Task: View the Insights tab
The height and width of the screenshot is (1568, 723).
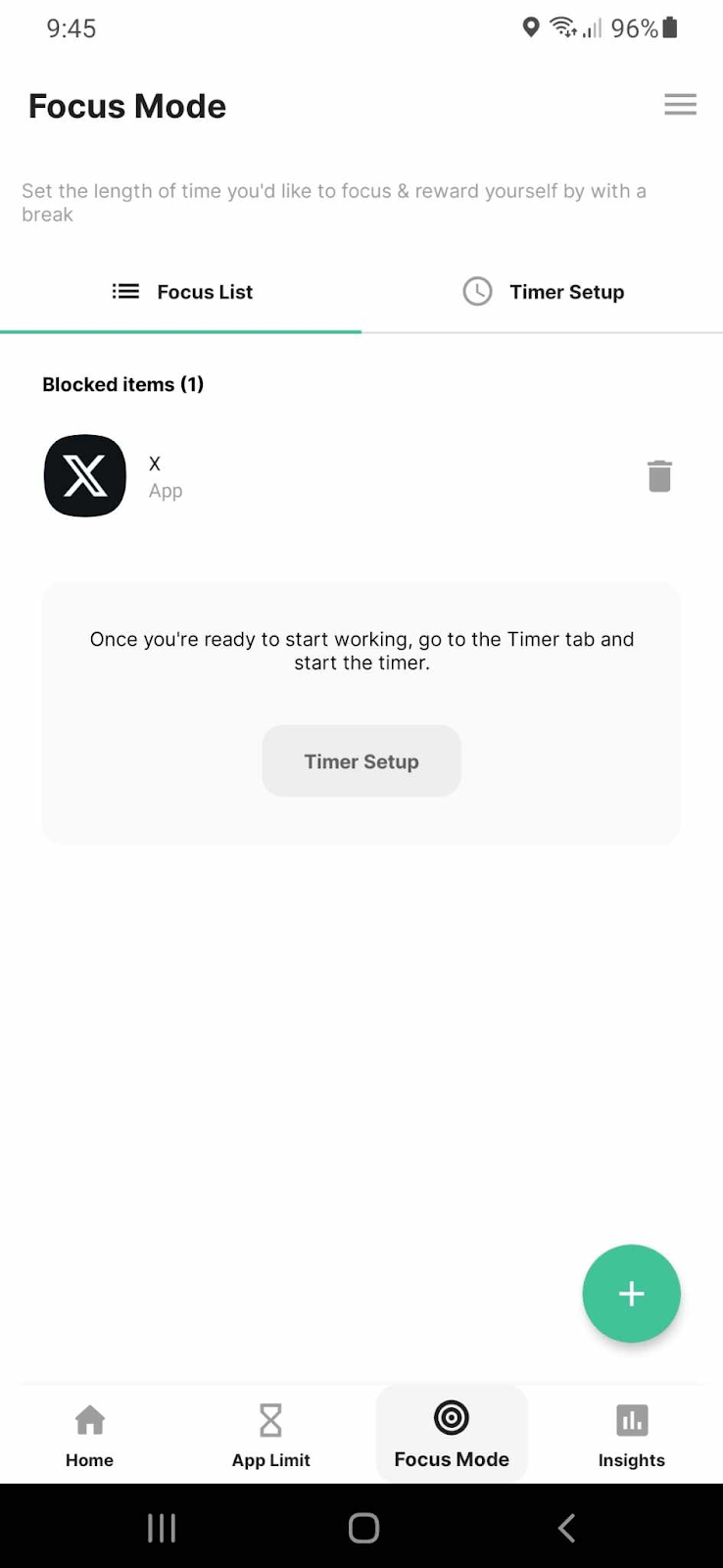Action: [632, 1435]
